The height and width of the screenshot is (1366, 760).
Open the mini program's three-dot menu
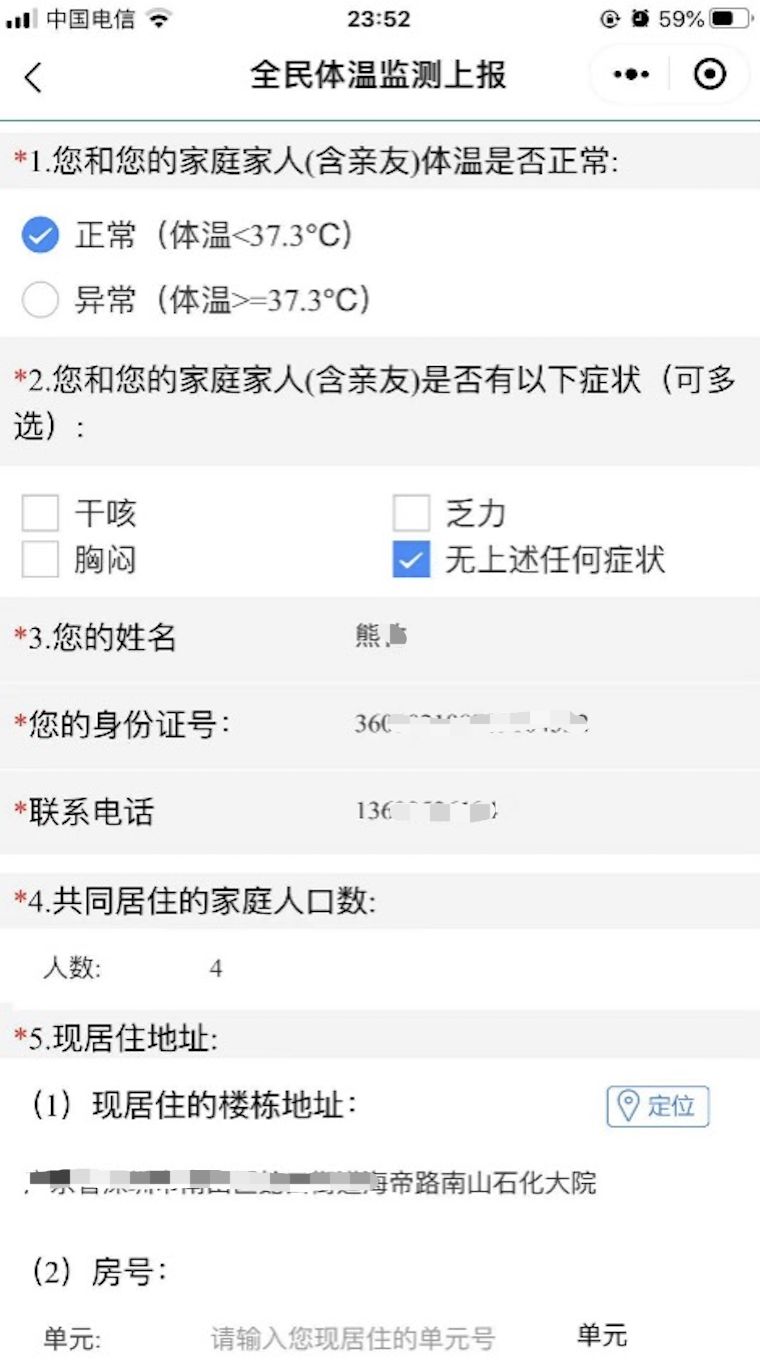631,75
